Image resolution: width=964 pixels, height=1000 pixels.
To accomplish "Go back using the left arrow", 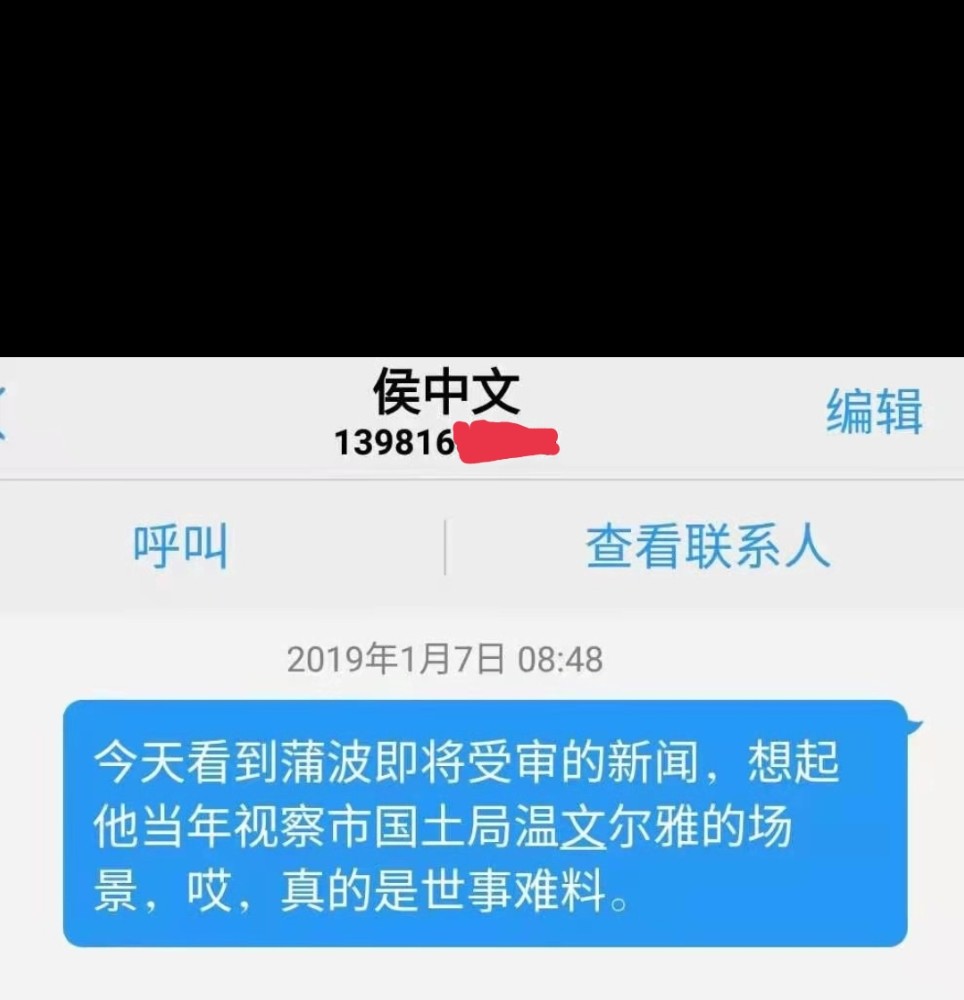I will tap(4, 412).
